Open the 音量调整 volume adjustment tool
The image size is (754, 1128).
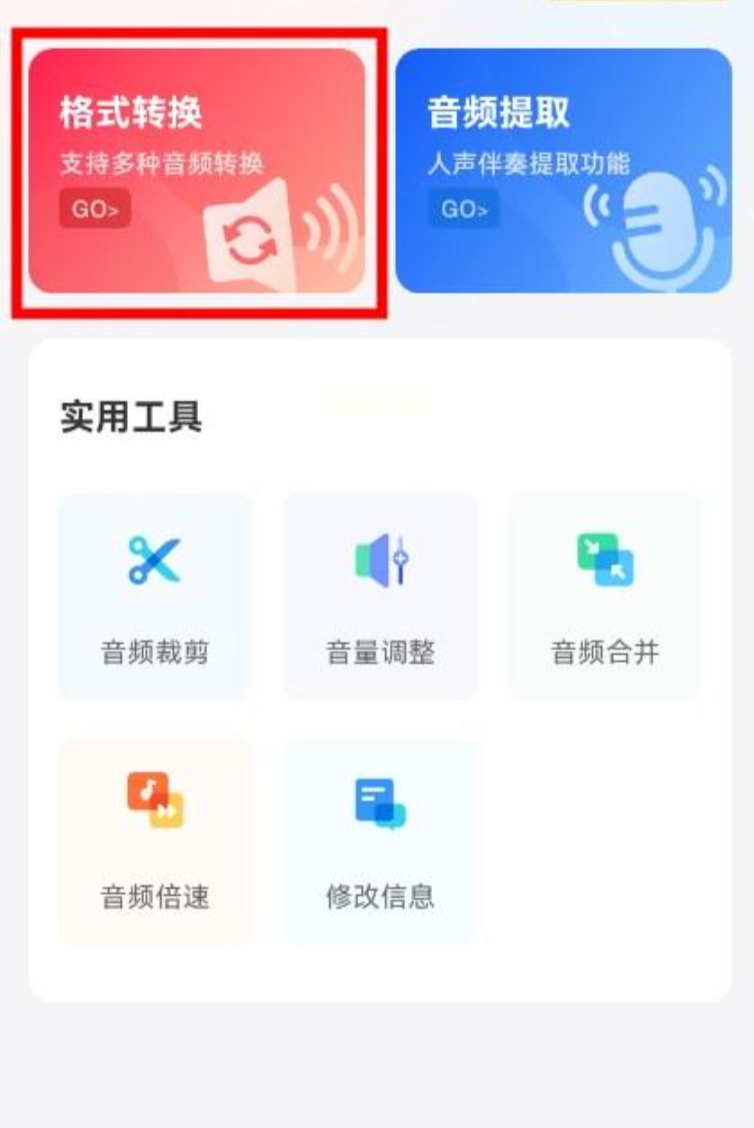point(380,596)
